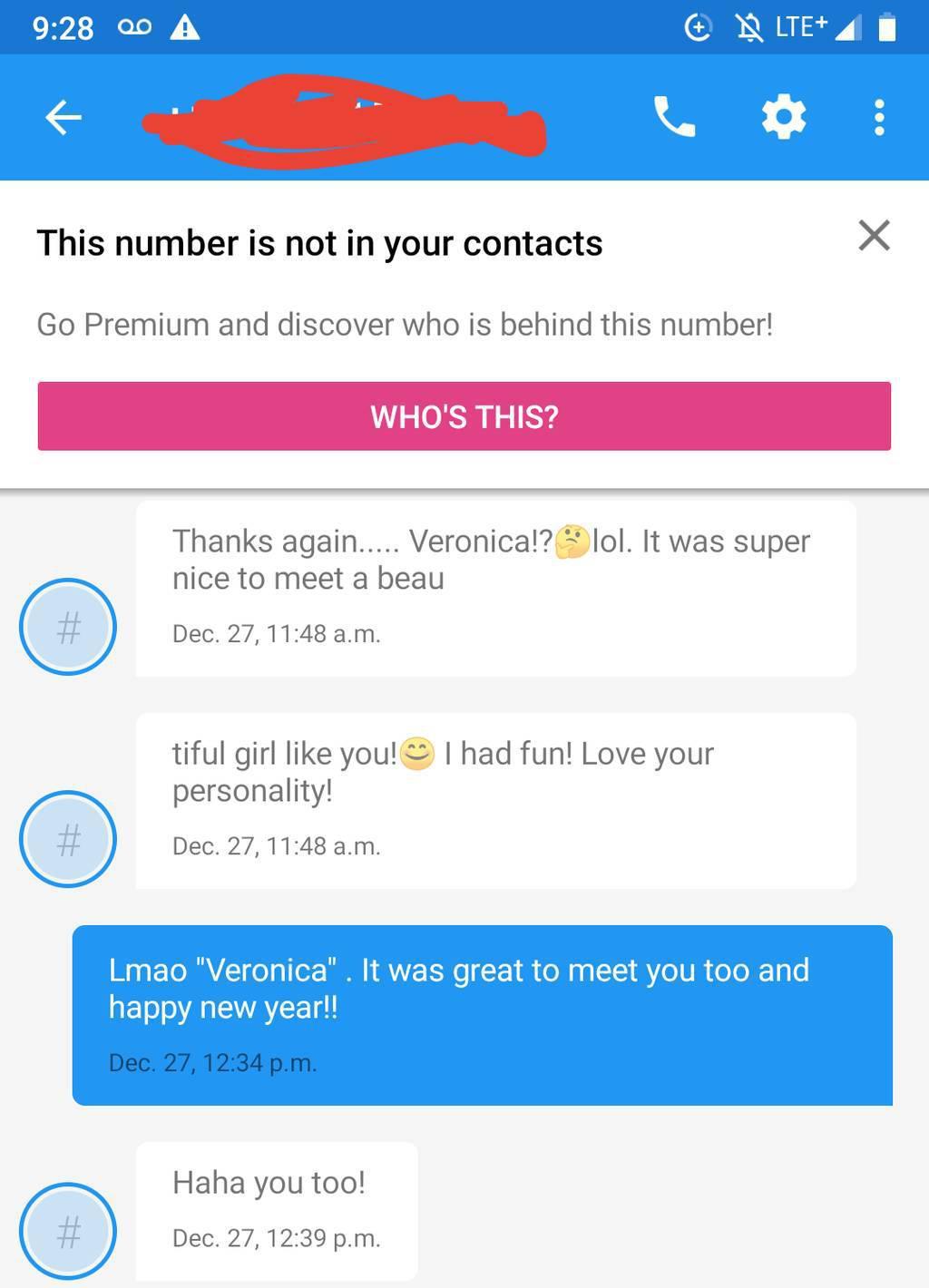The height and width of the screenshot is (1288, 929).
Task: Dismiss the not-in-contacts banner
Action: pyautogui.click(x=874, y=236)
